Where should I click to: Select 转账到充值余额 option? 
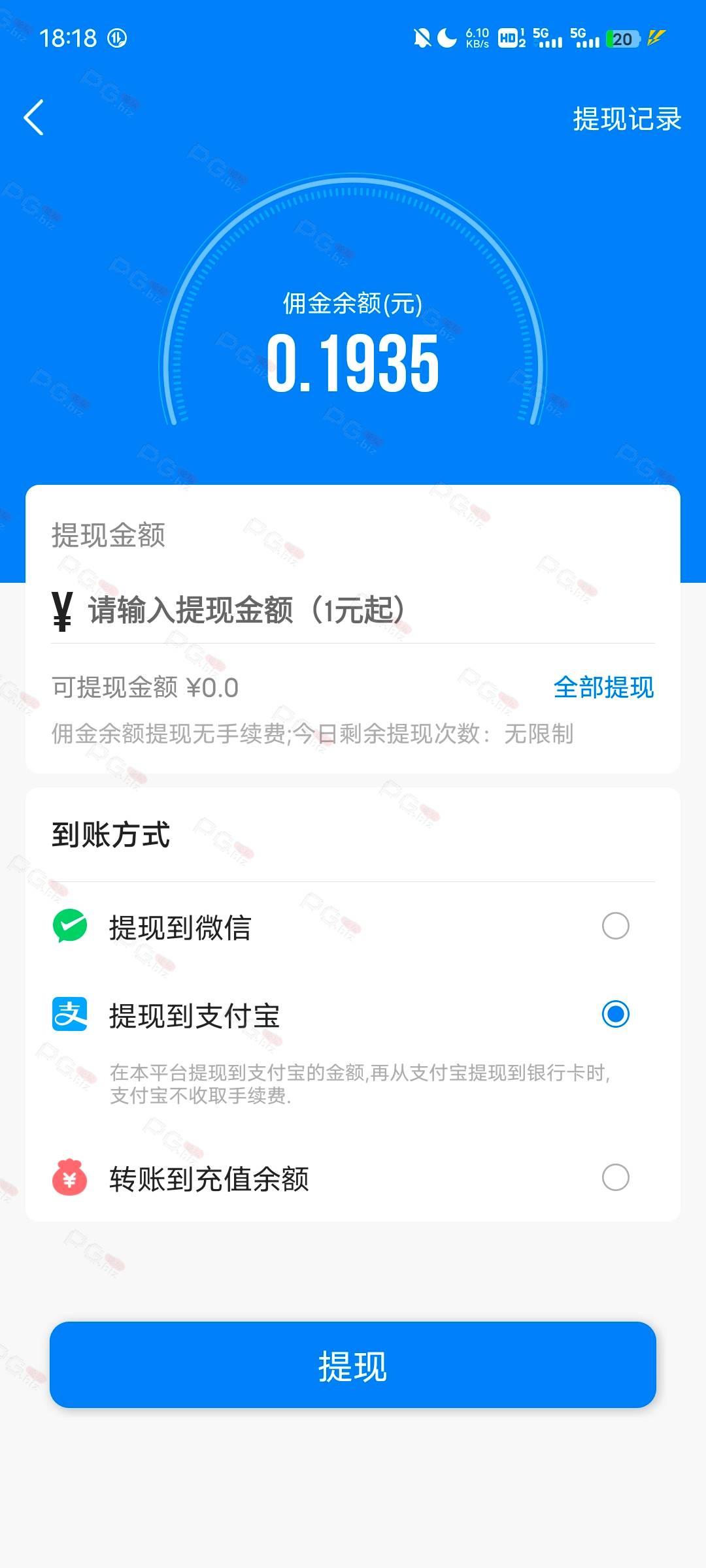point(353,1178)
